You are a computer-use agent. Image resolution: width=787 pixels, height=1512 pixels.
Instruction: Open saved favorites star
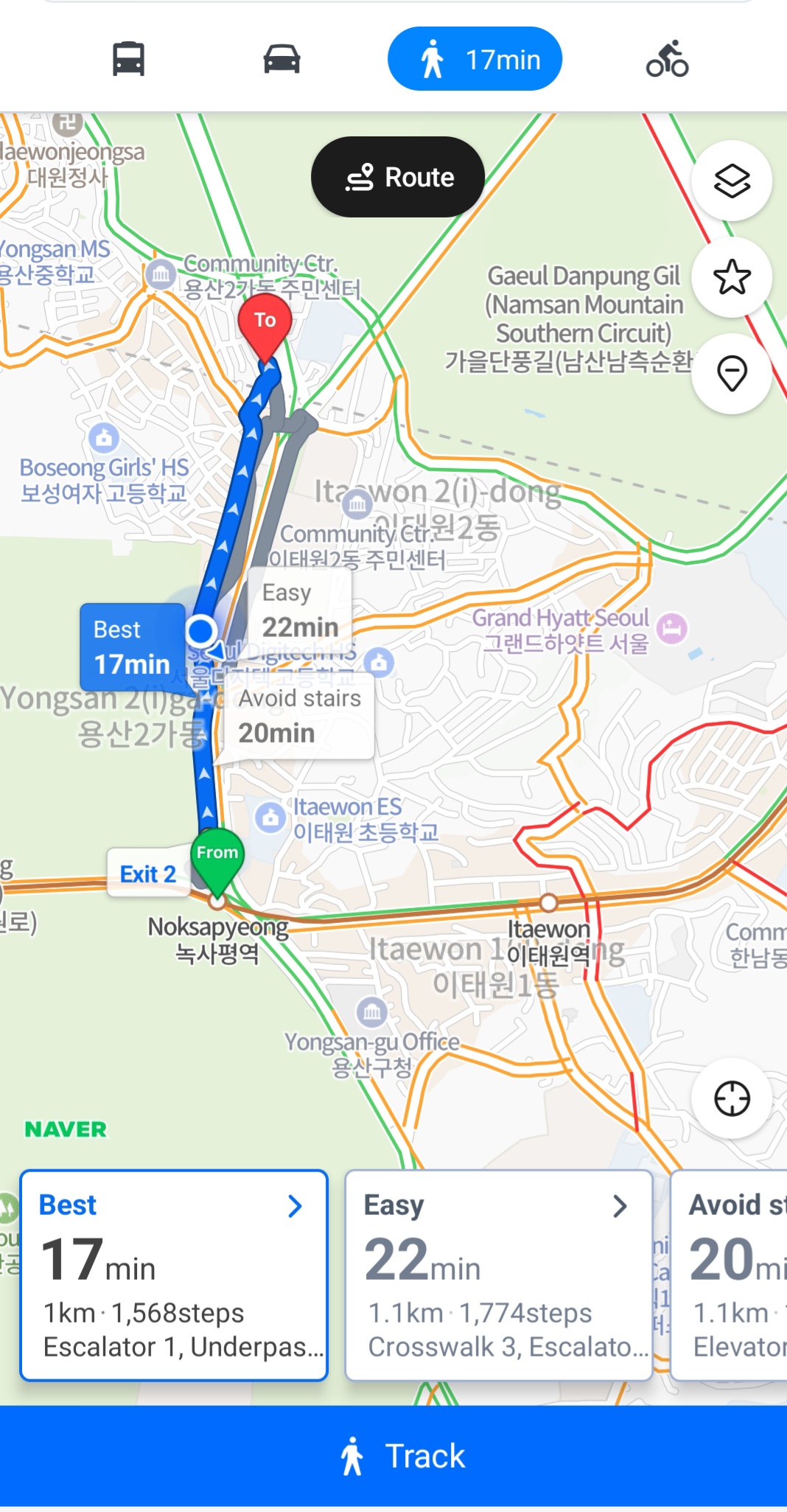(732, 277)
